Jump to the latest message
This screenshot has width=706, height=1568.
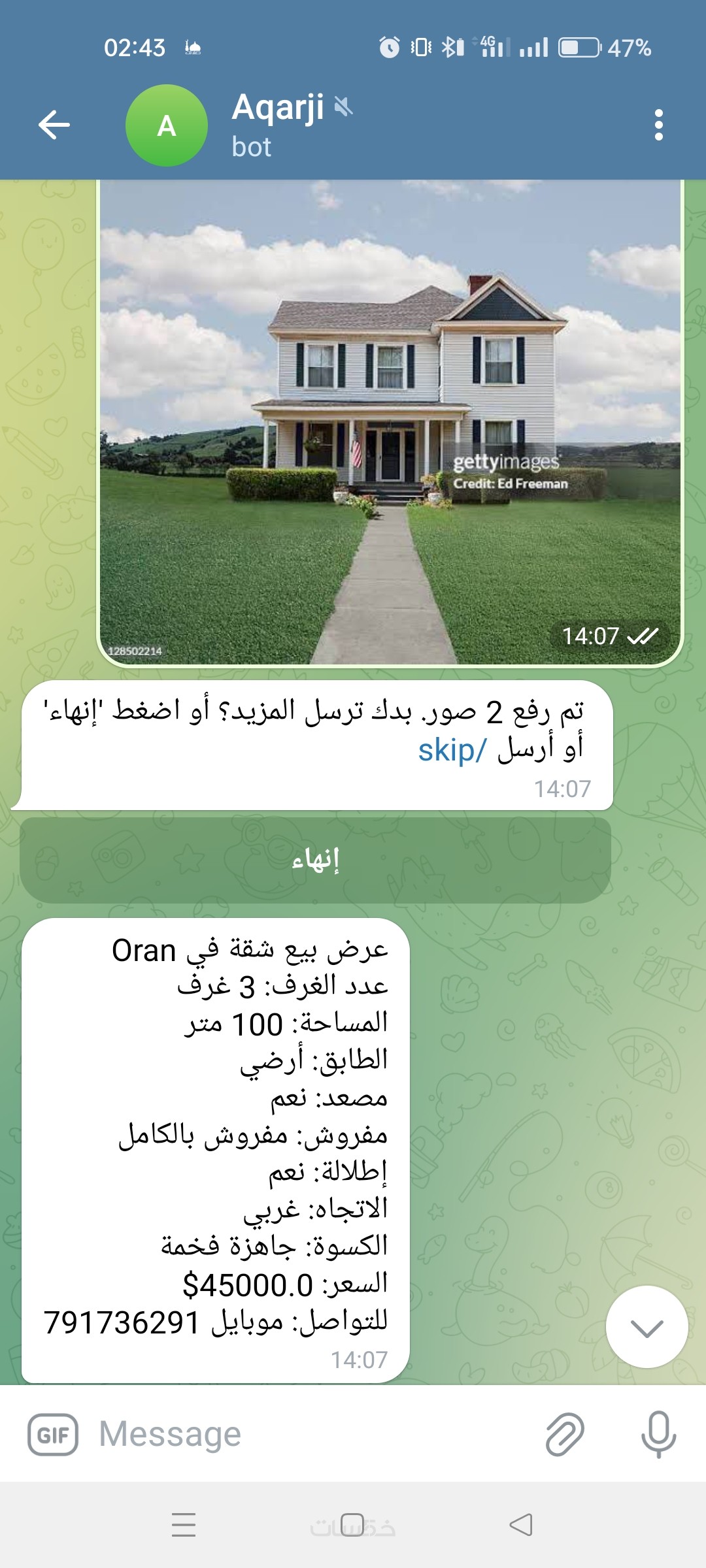click(x=647, y=1327)
